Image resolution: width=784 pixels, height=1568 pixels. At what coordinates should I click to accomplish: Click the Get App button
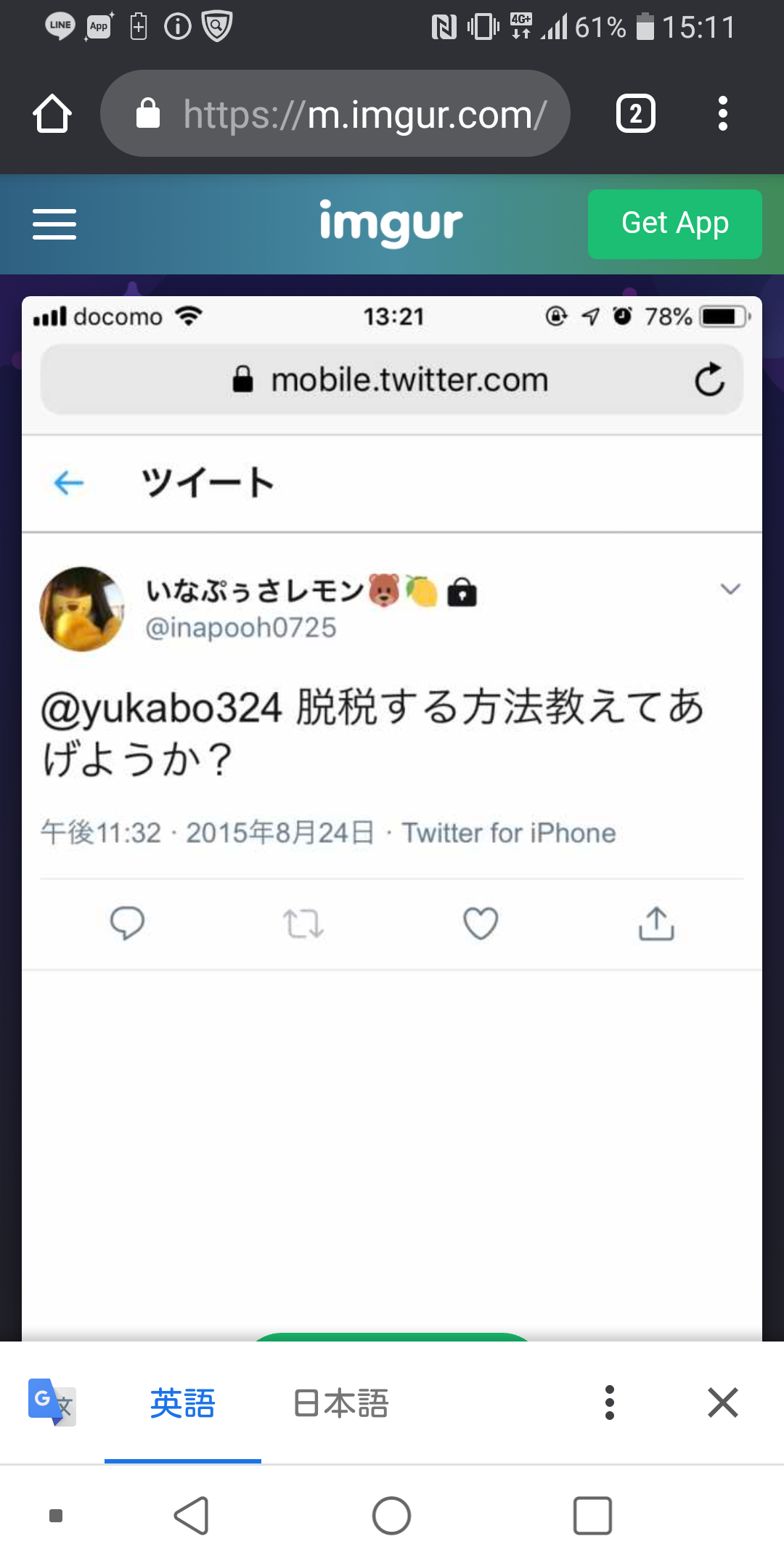[x=674, y=224]
